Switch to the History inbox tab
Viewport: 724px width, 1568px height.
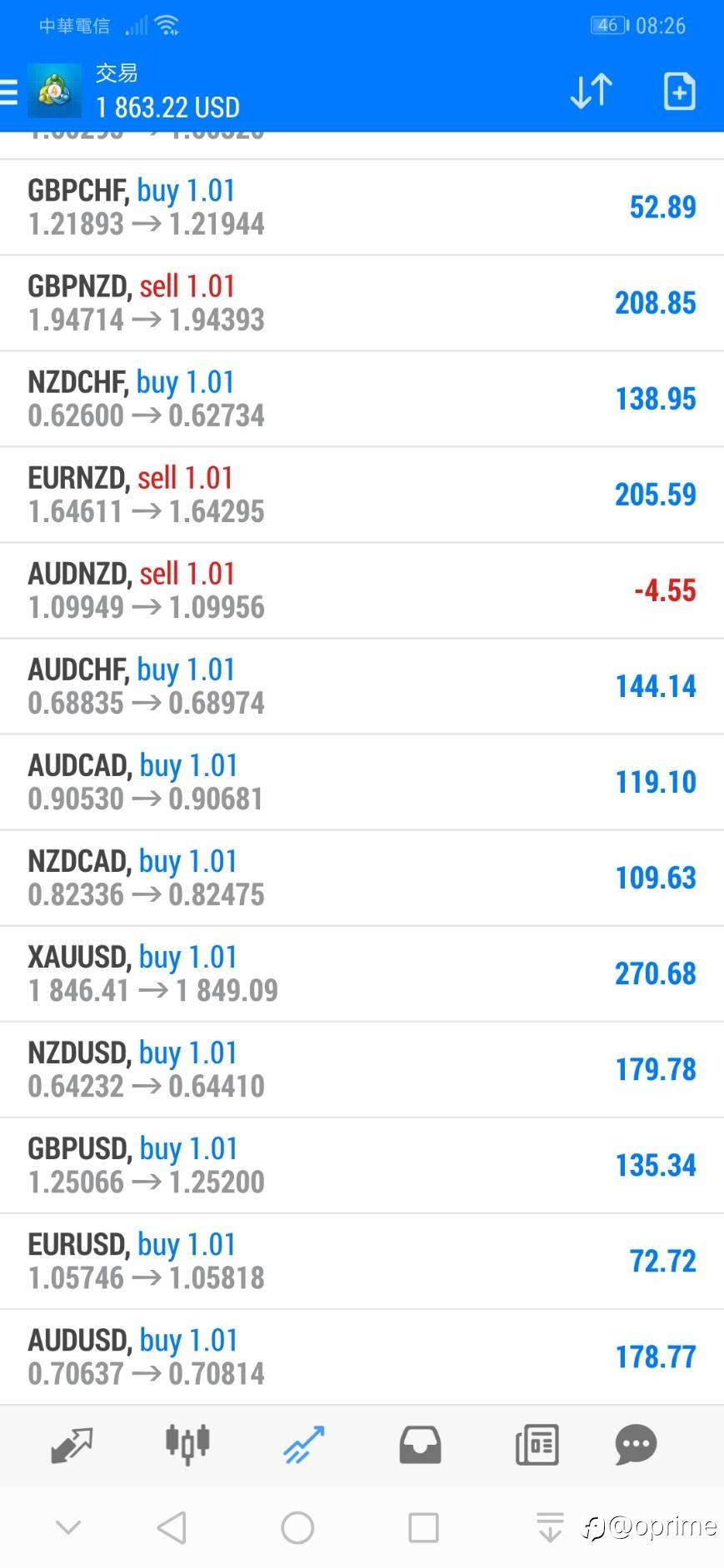pyautogui.click(x=420, y=1445)
